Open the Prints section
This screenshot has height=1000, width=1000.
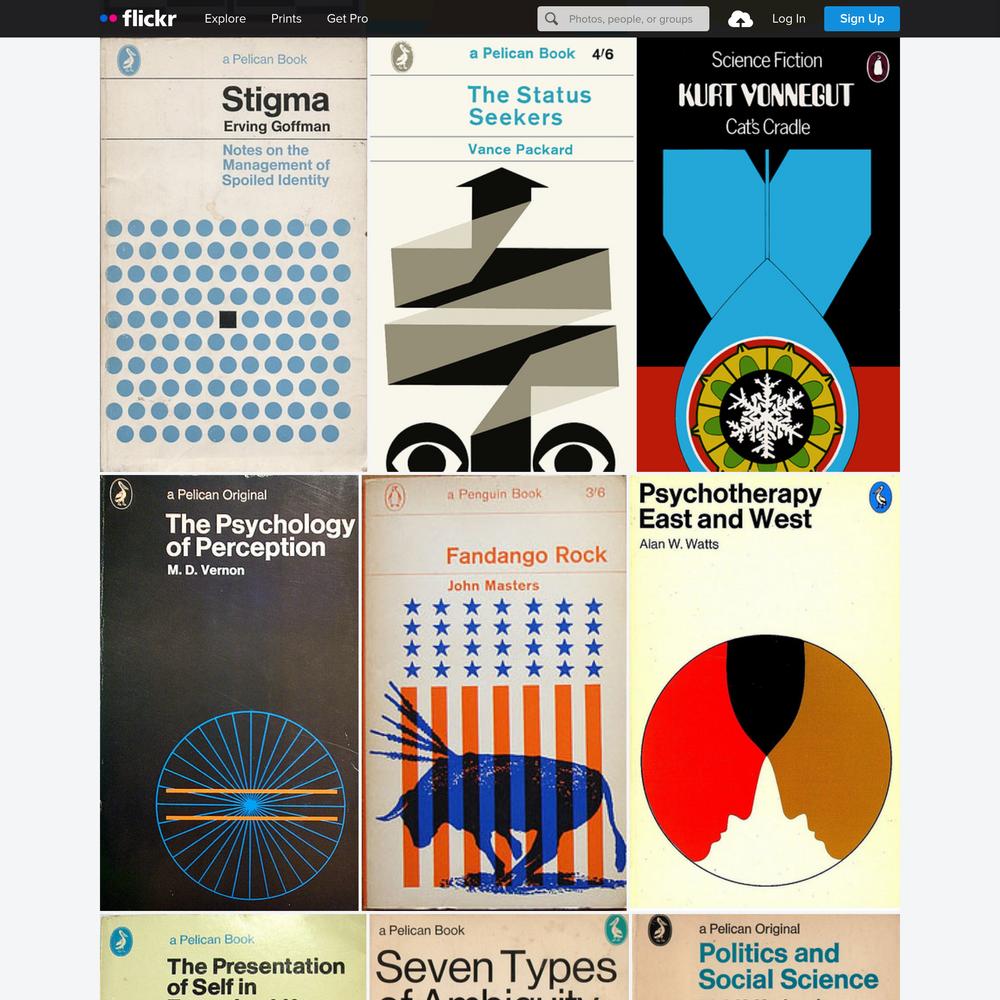coord(286,18)
